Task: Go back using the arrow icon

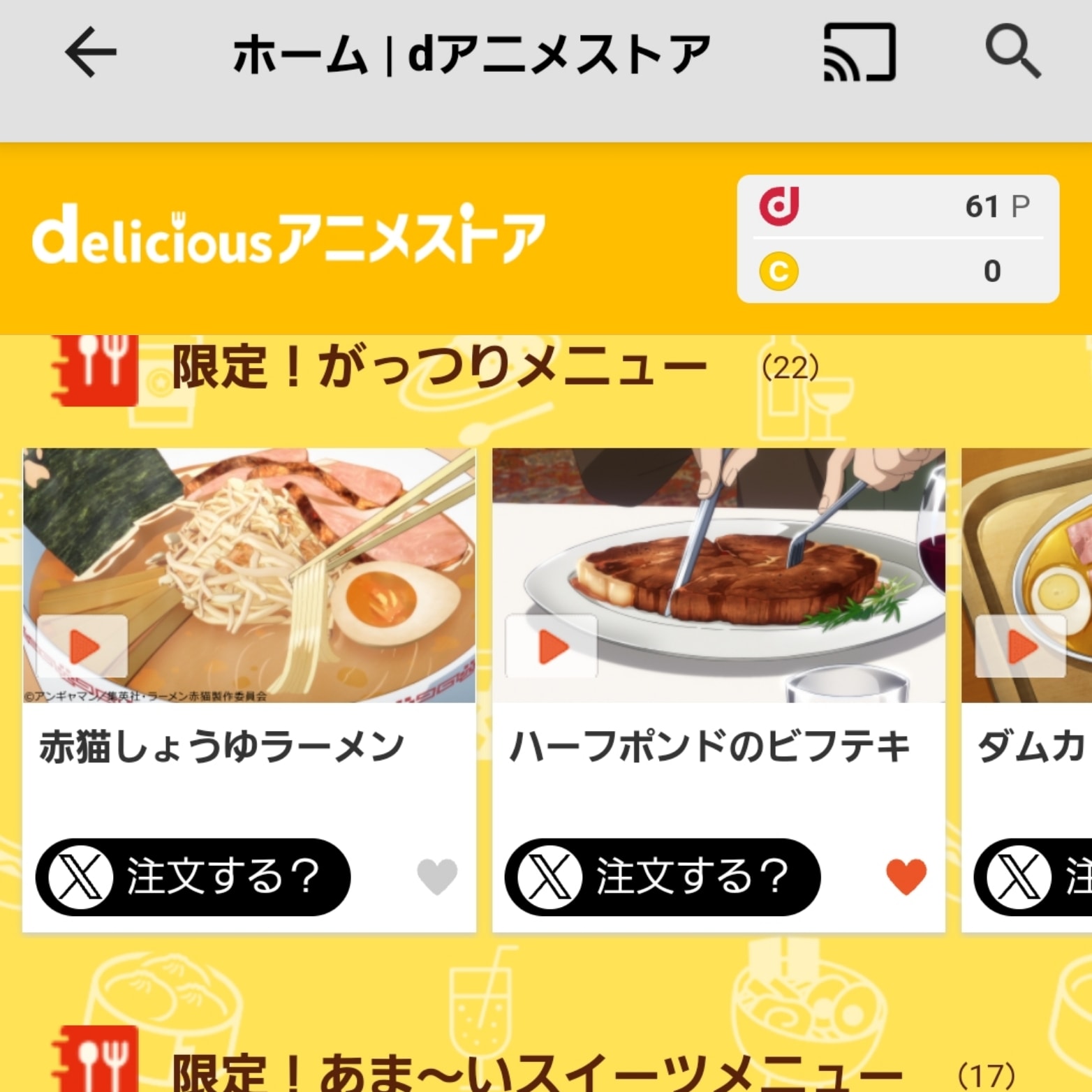Action: point(90,52)
